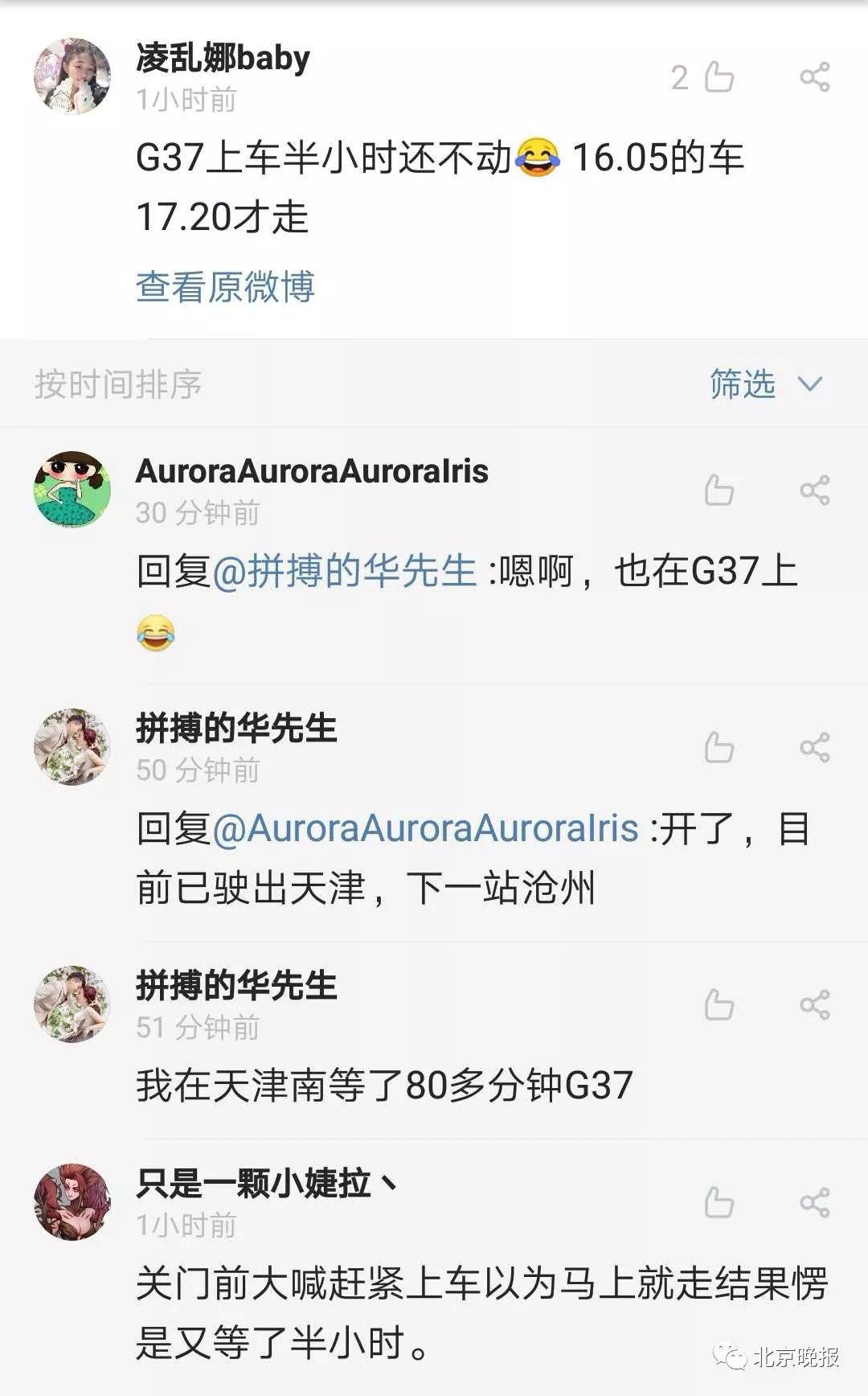
Task: Open the @拼搏的华先生 mention link
Action: coord(346,573)
